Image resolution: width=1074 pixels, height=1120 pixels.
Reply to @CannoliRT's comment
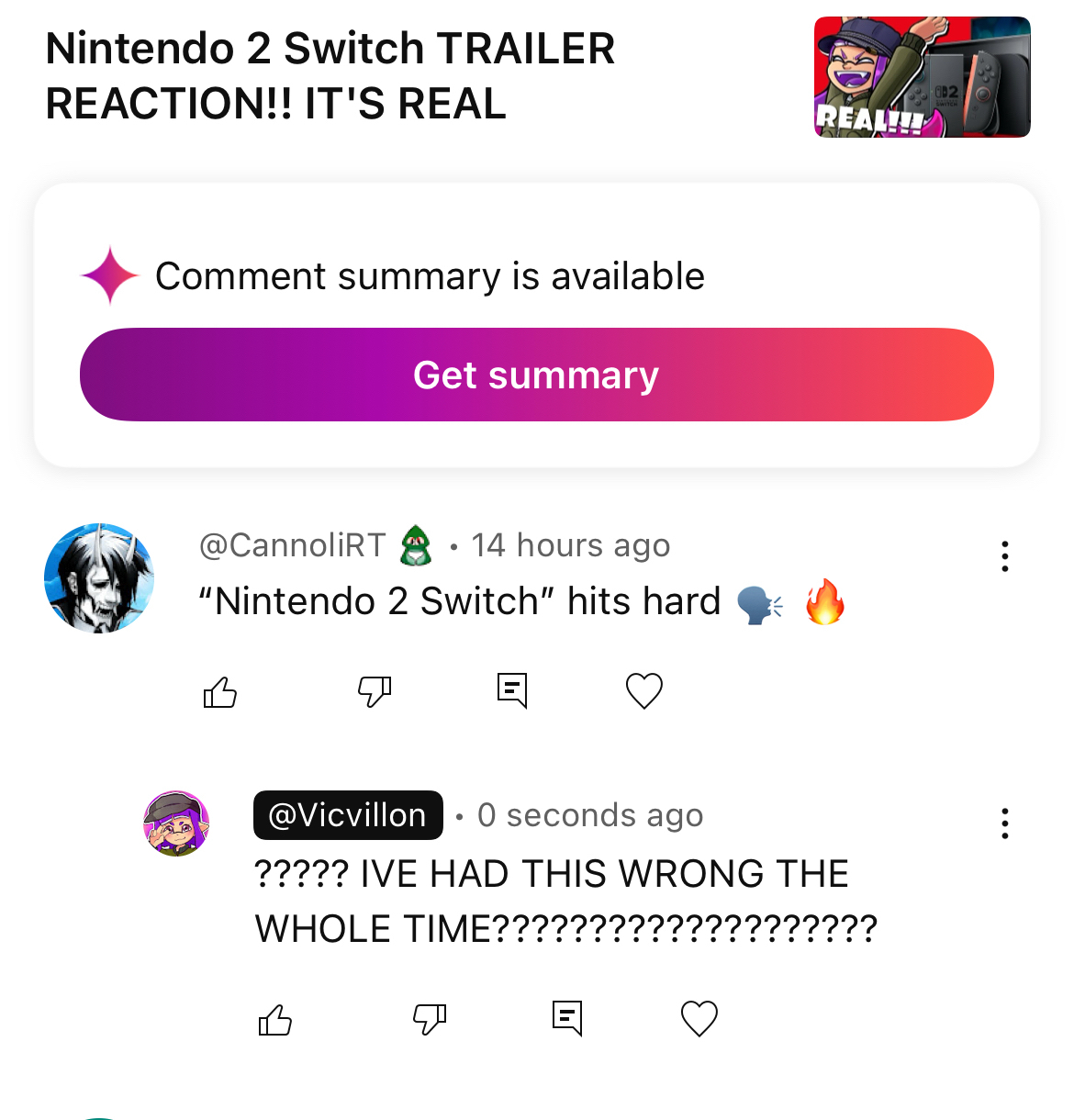coord(512,690)
